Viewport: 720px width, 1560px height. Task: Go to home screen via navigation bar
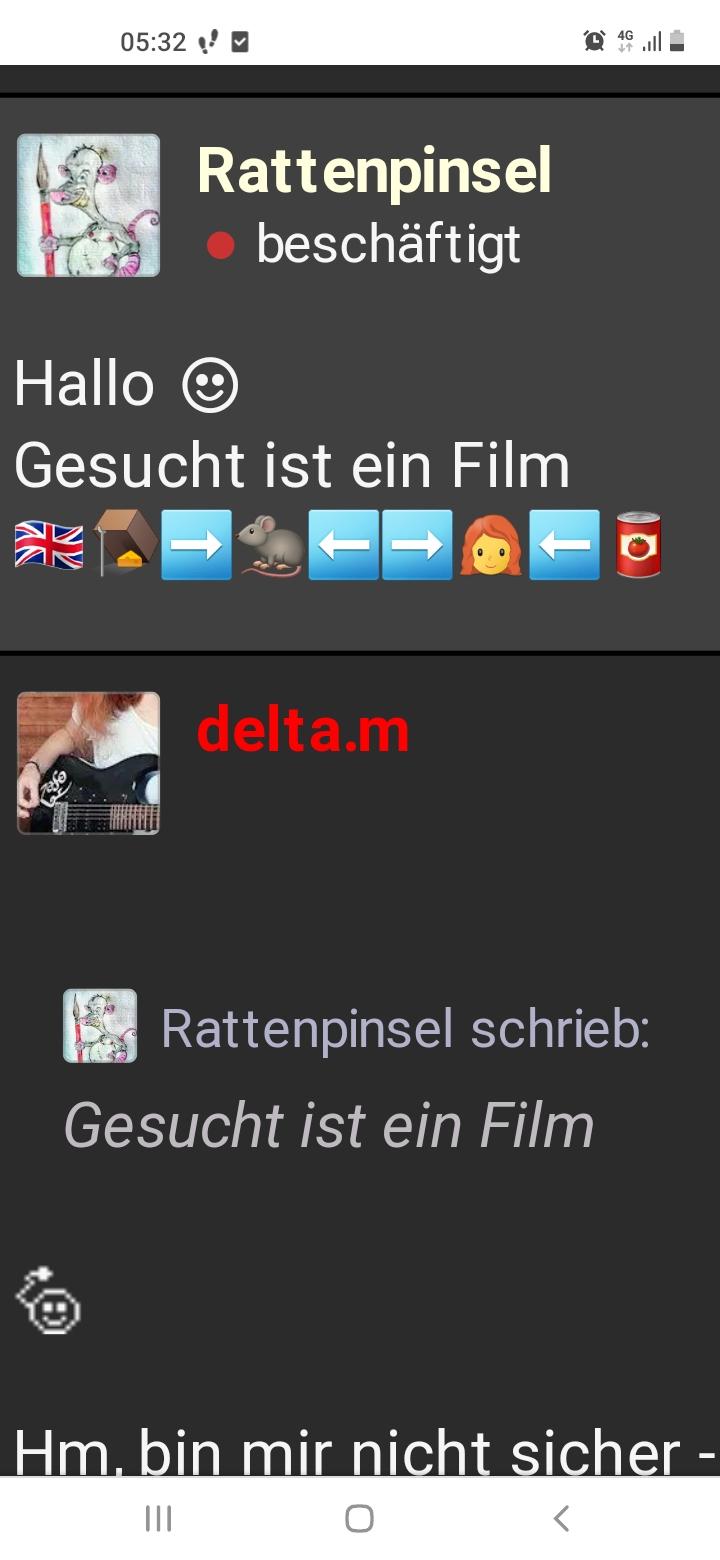[359, 1518]
